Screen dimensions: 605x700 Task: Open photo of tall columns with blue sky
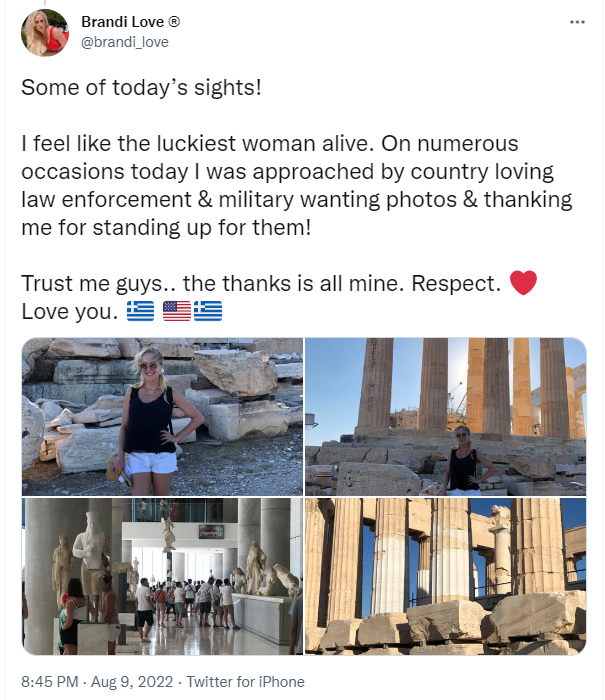(445, 416)
